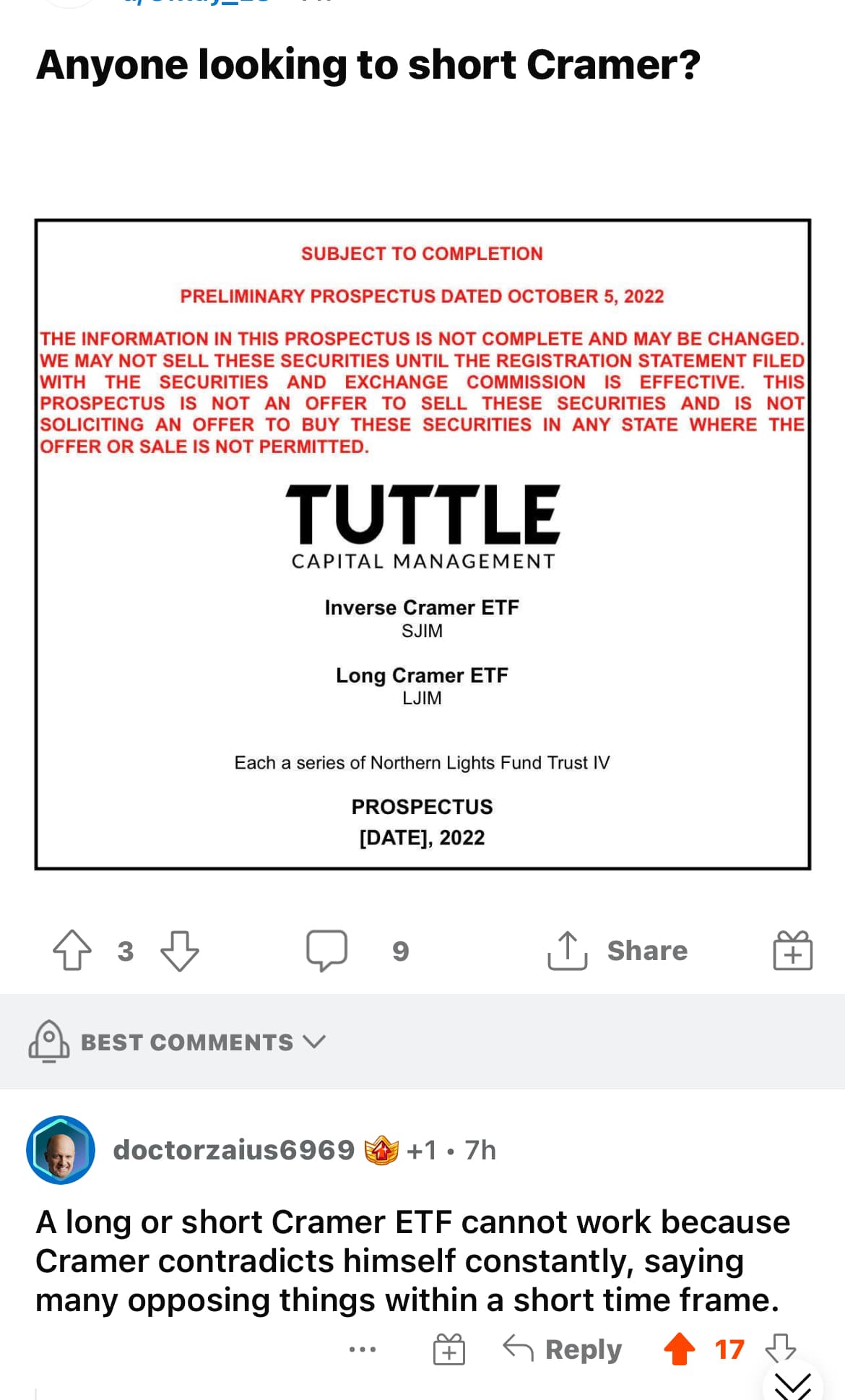This screenshot has height=1400, width=845.
Task: Give an award to the post
Action: click(x=792, y=950)
